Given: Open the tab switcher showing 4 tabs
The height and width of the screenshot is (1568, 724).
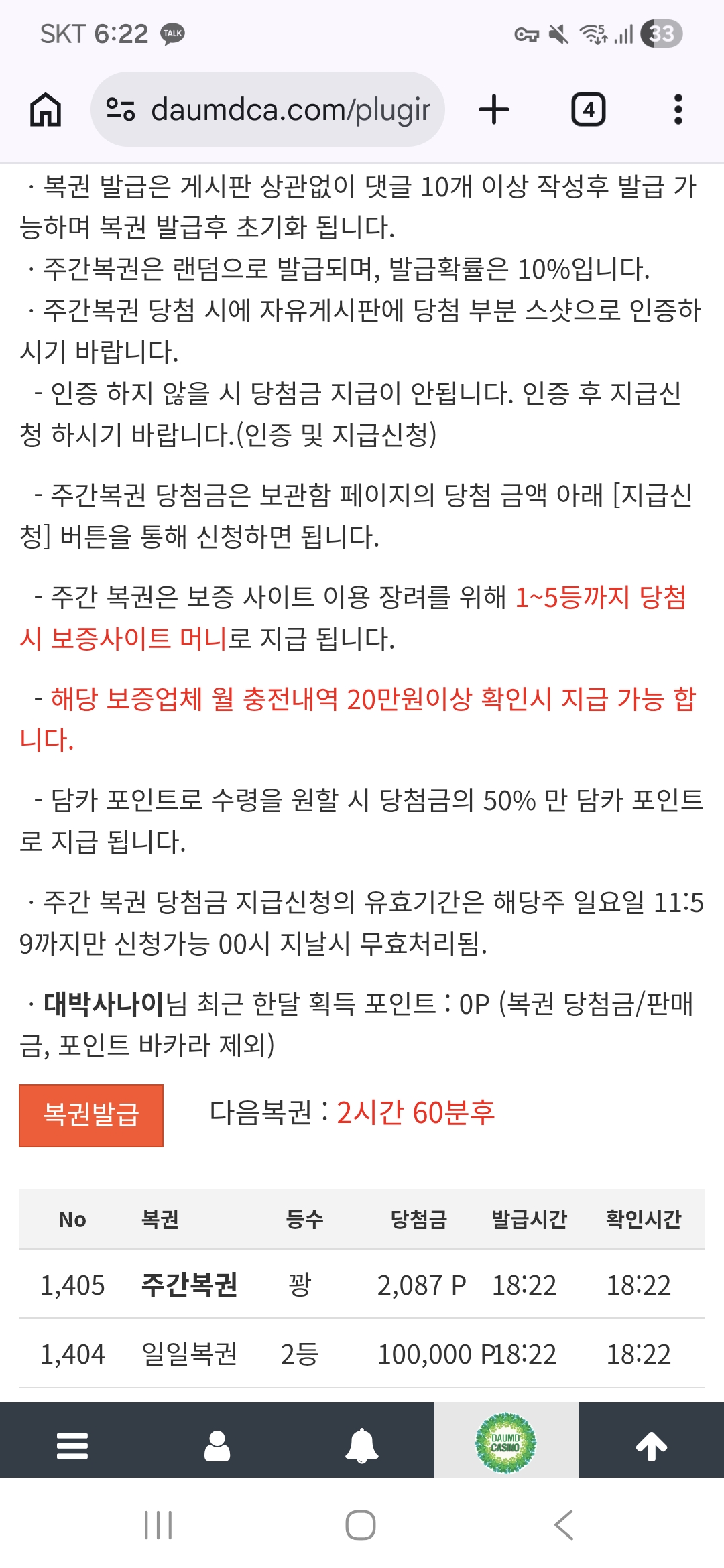Looking at the screenshot, I should tap(588, 109).
